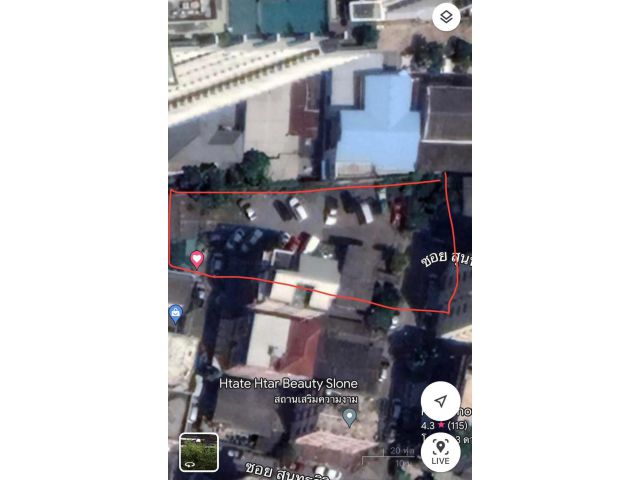This screenshot has width=640, height=480.
Task: Select the Htate Htar Beauty Slone pin
Action: [349, 417]
